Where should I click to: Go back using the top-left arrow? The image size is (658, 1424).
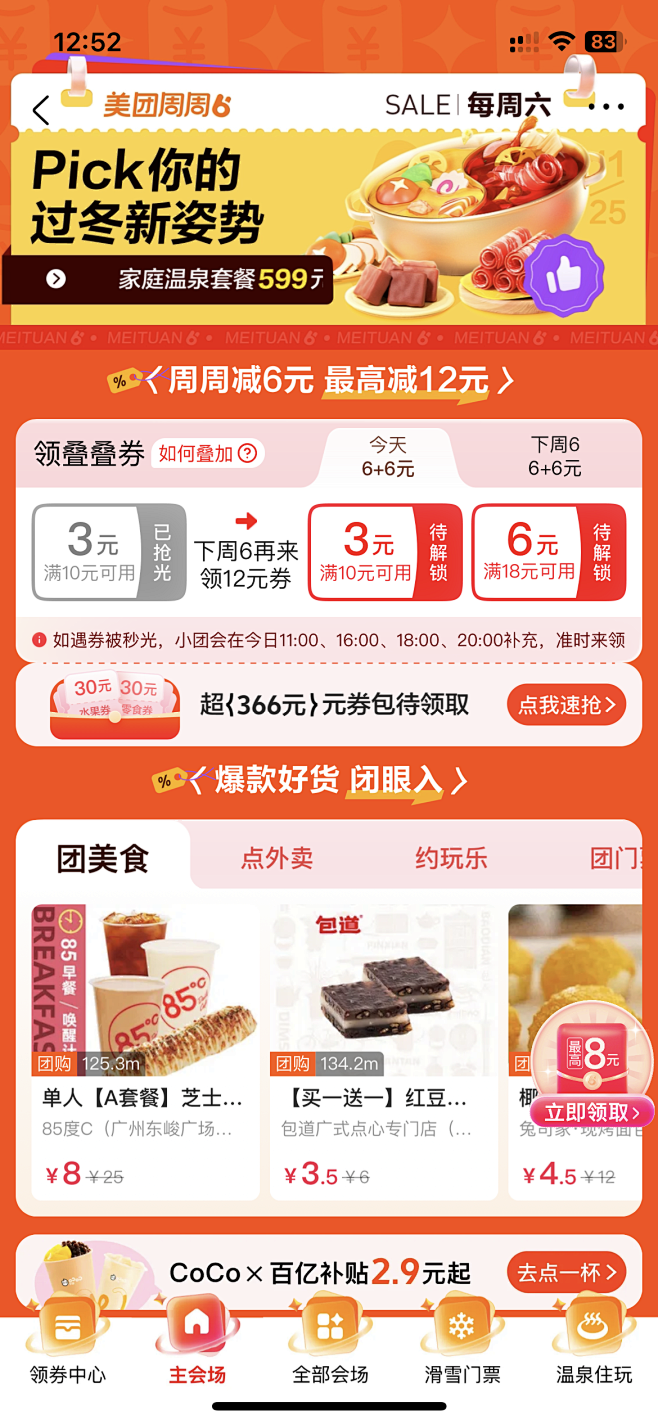click(x=40, y=110)
